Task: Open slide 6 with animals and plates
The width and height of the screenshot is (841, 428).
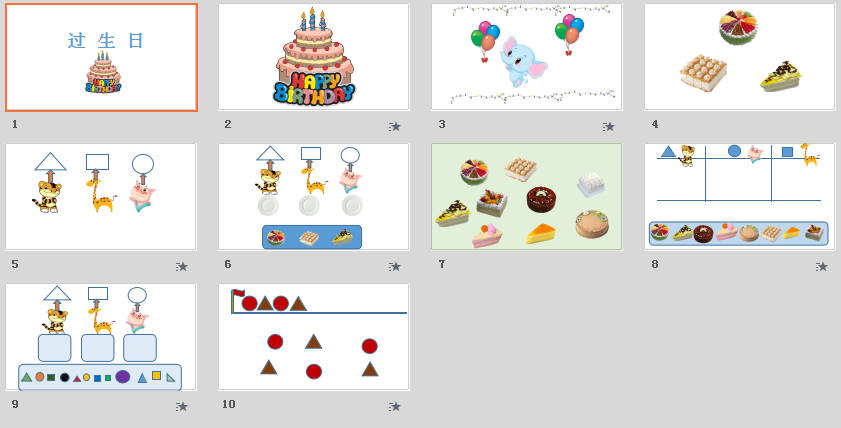Action: (314, 197)
